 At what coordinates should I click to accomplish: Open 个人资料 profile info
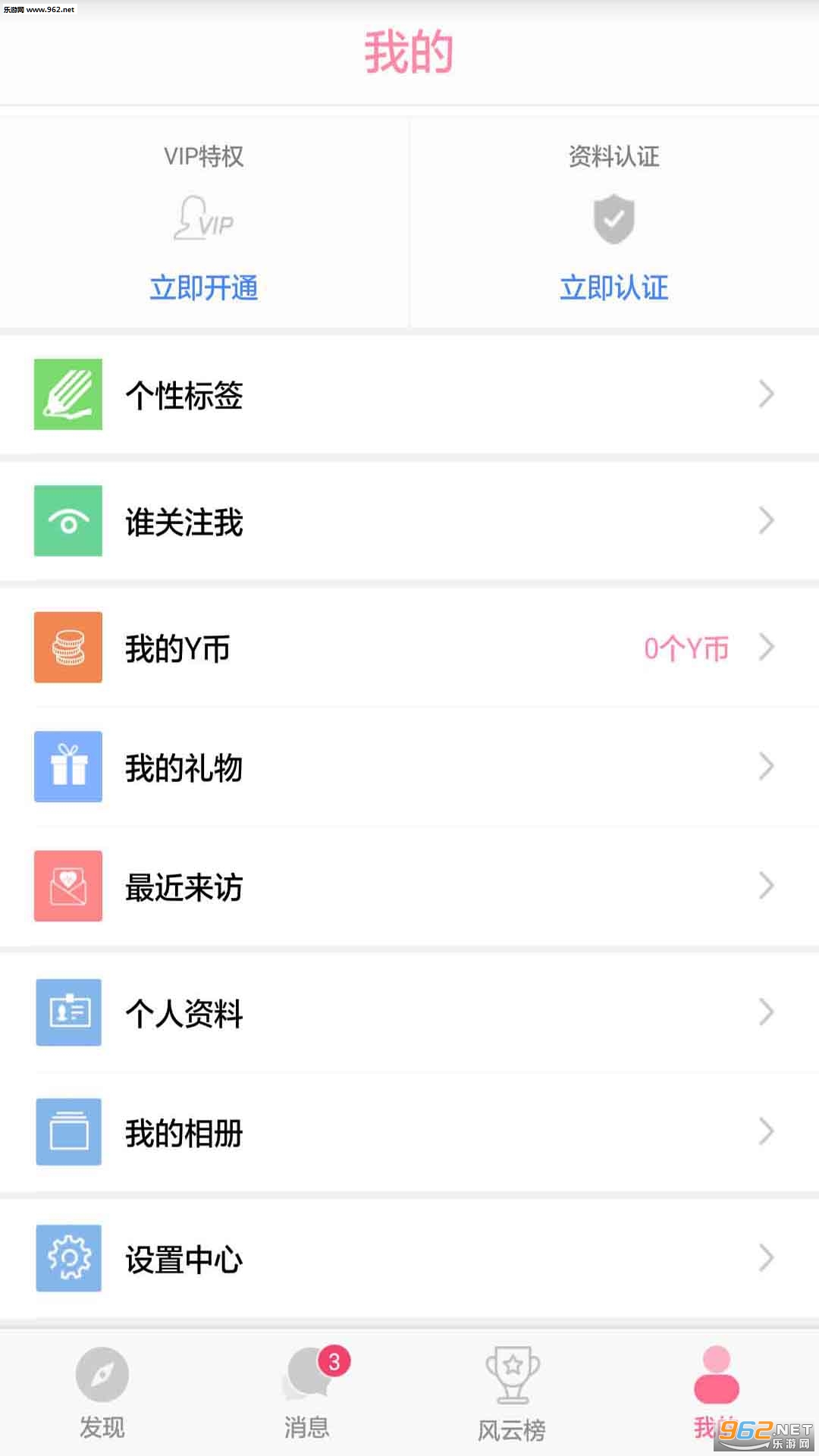409,1012
